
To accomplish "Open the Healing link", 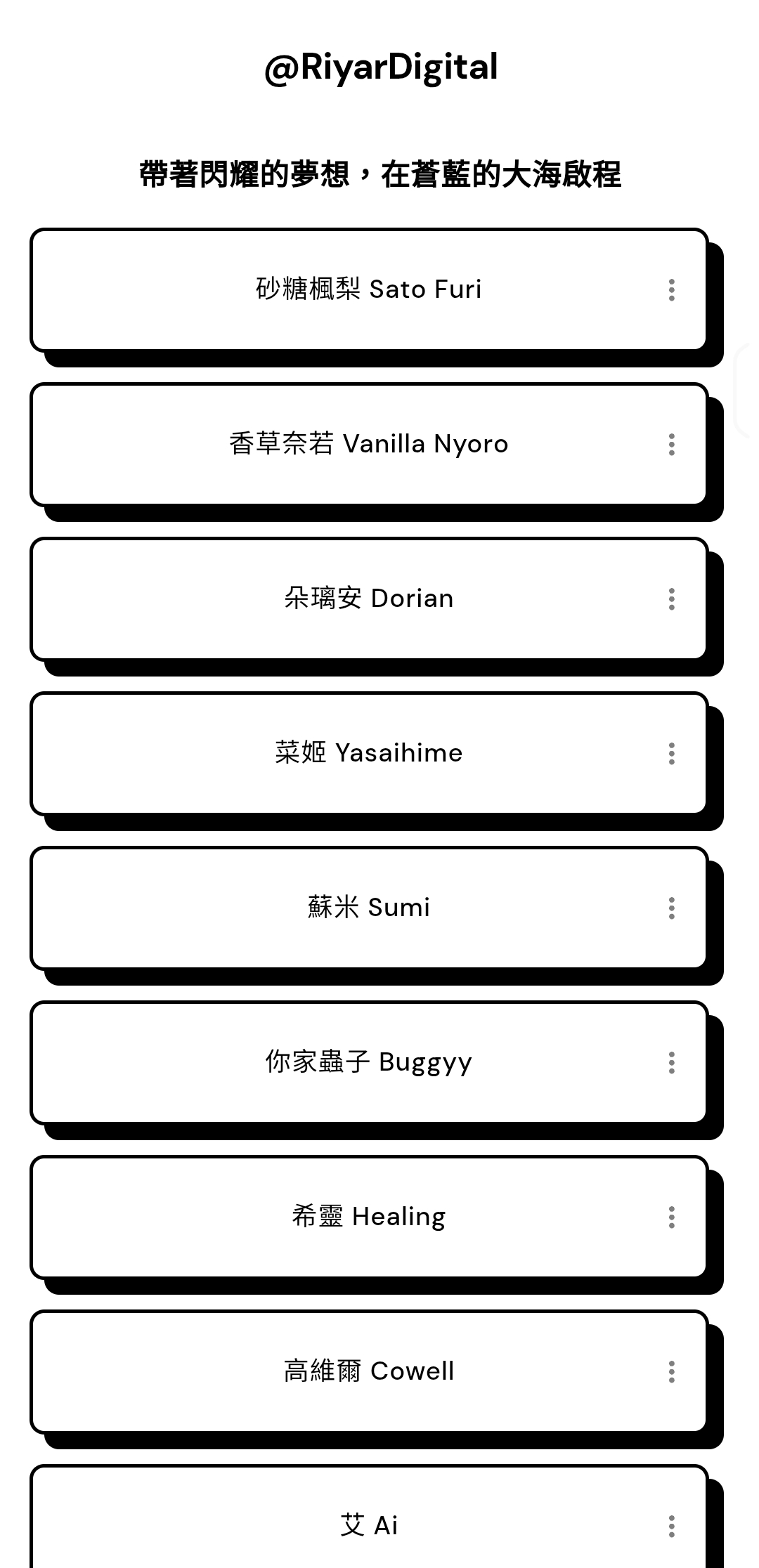I will point(369,1217).
